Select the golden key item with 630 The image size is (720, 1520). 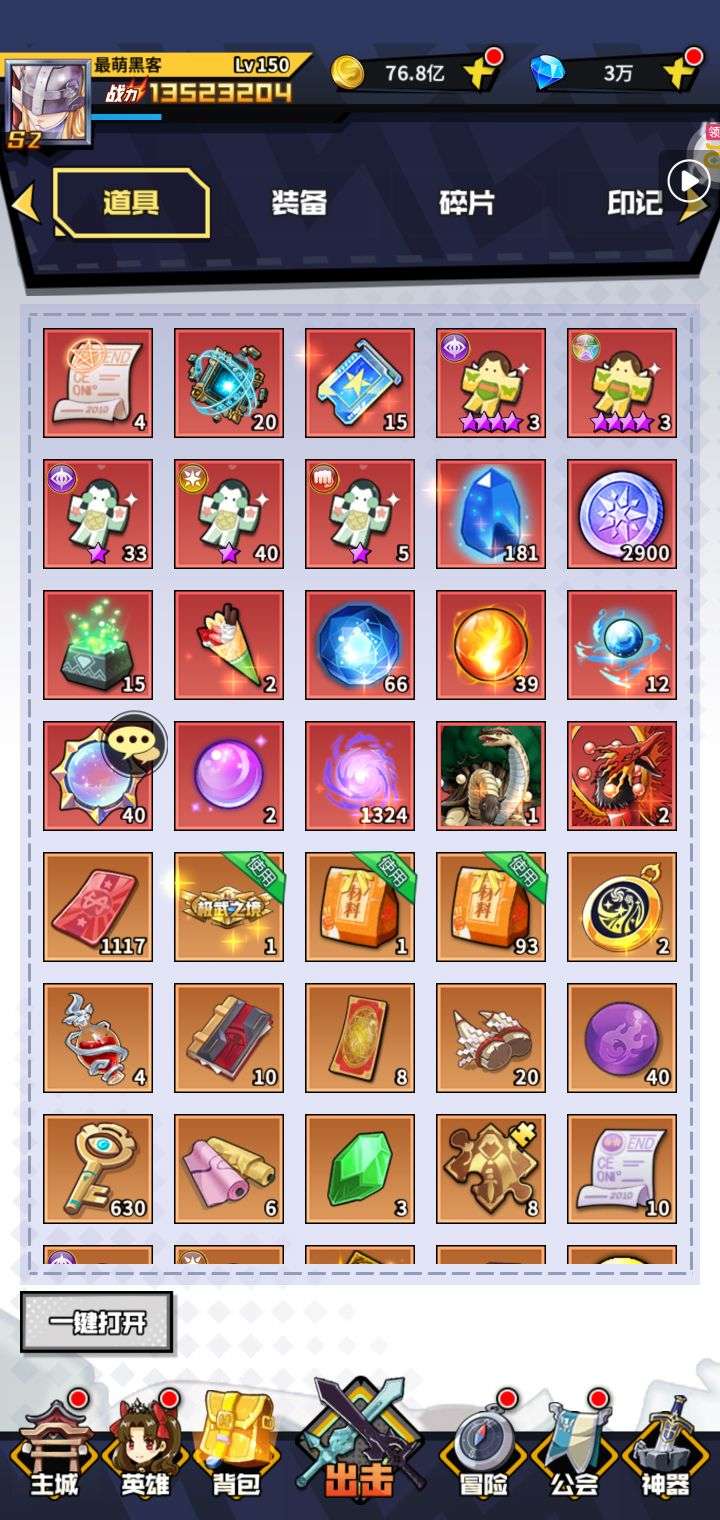(98, 1169)
